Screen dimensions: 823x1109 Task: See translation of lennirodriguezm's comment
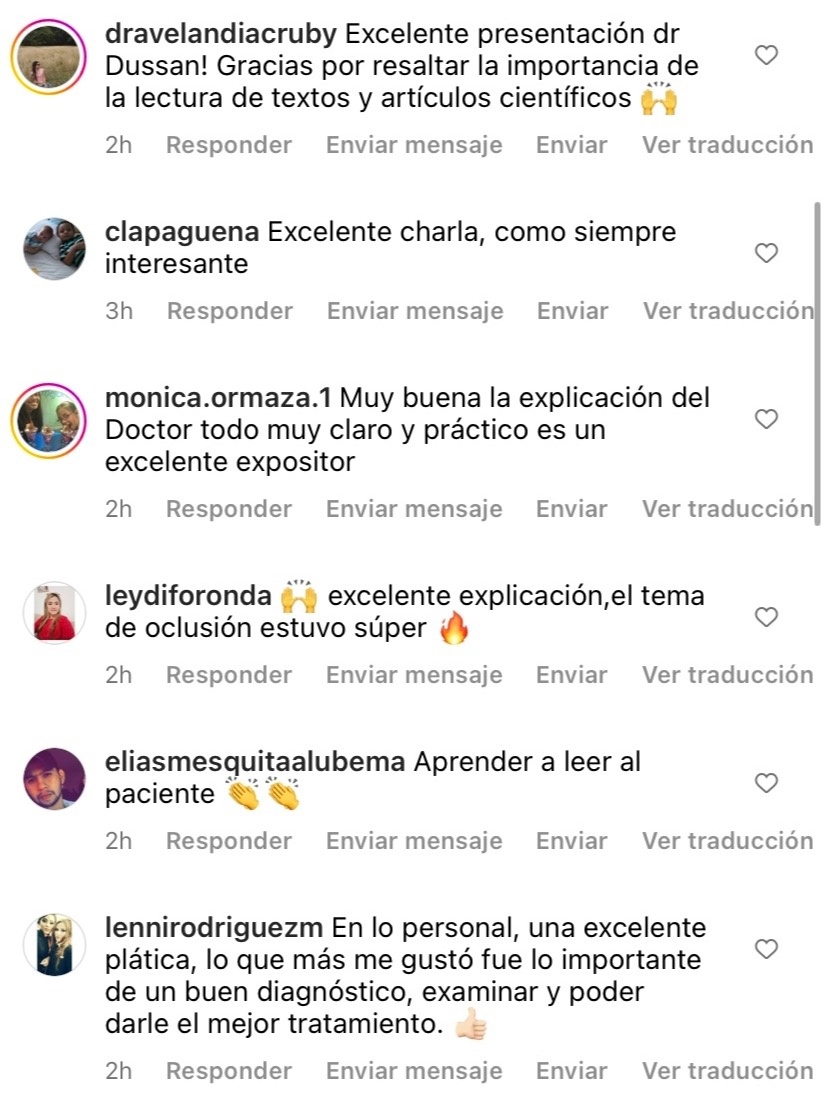click(727, 1071)
